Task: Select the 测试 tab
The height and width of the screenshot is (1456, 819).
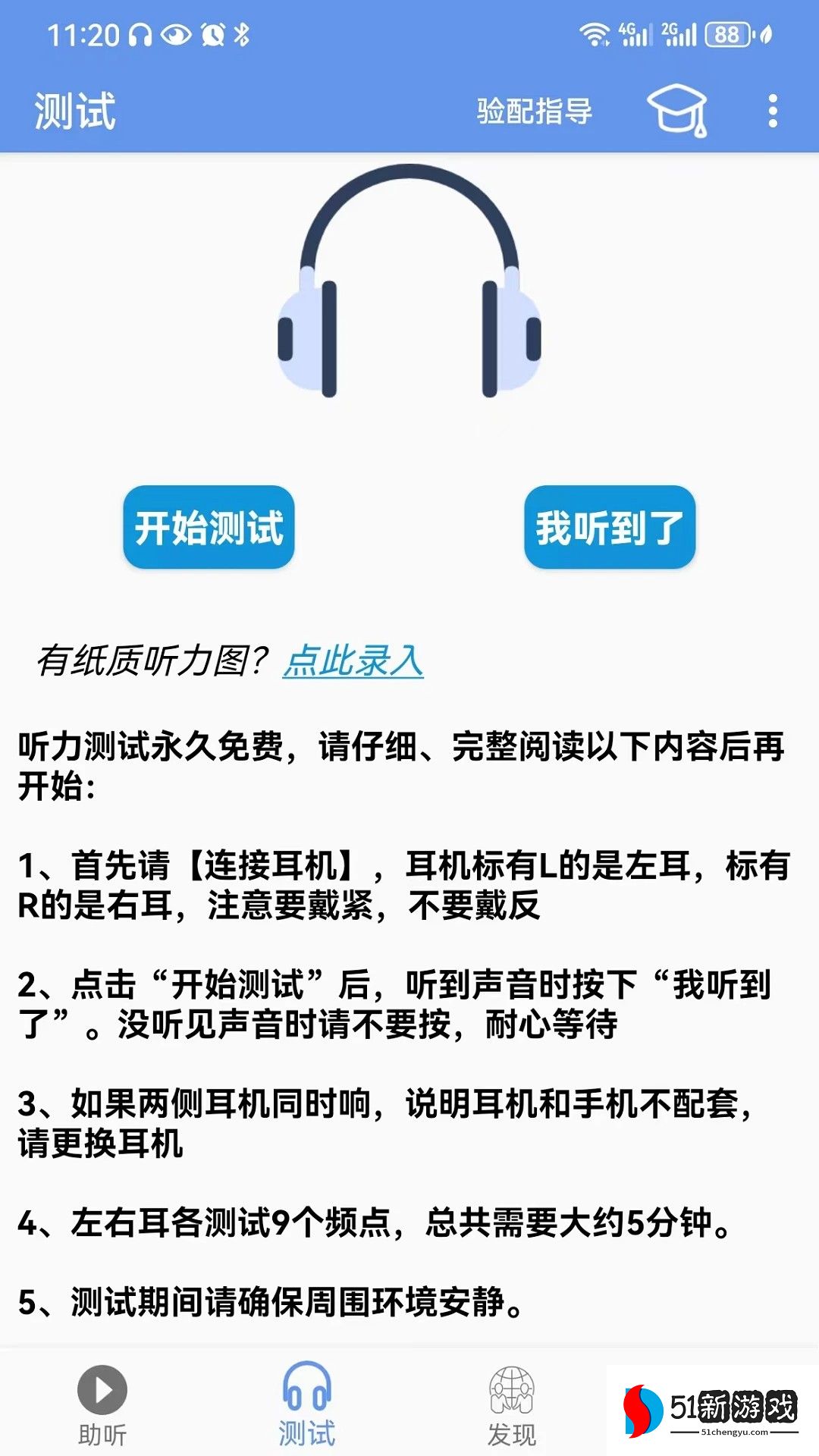Action: [x=306, y=1404]
